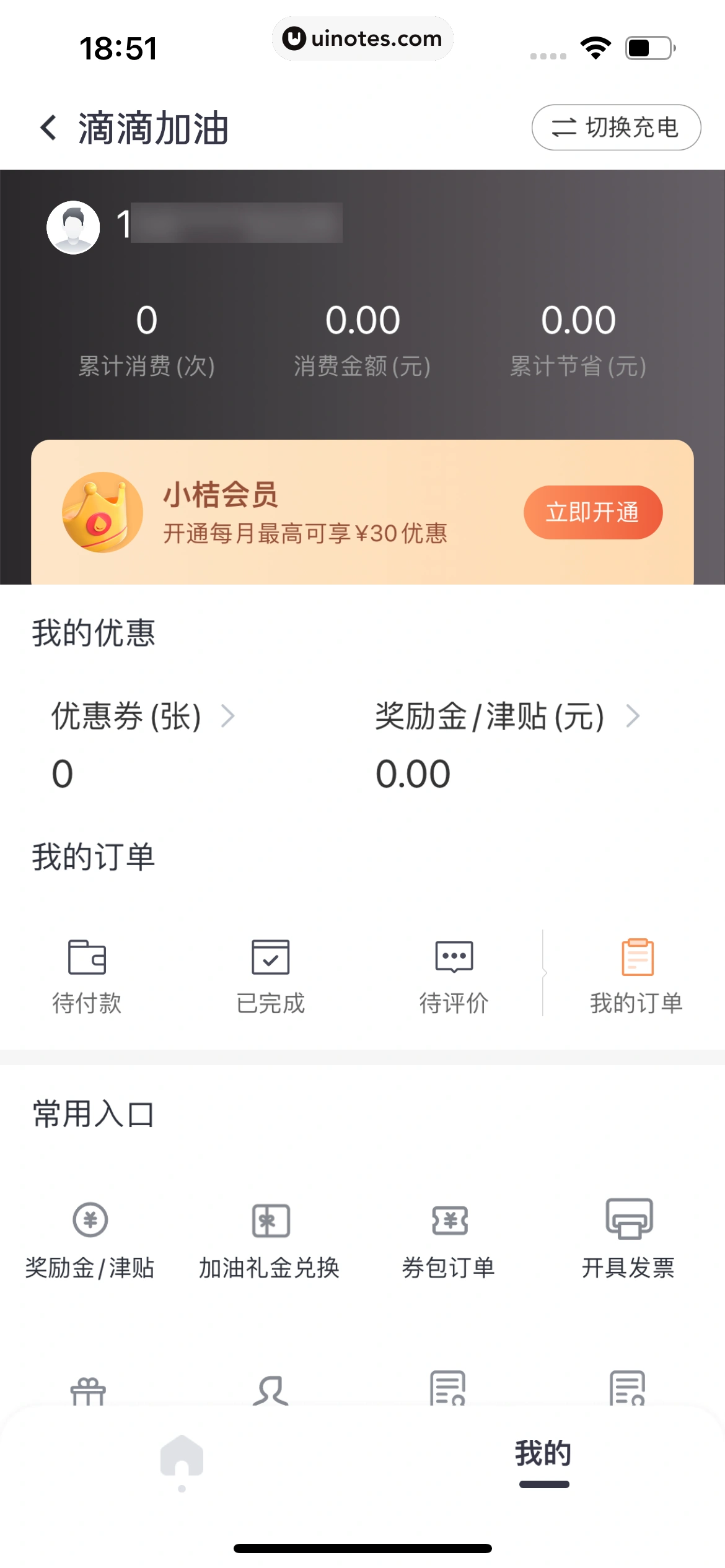Open 开具发票 via the printer icon
The image size is (725, 1568).
(x=630, y=1220)
